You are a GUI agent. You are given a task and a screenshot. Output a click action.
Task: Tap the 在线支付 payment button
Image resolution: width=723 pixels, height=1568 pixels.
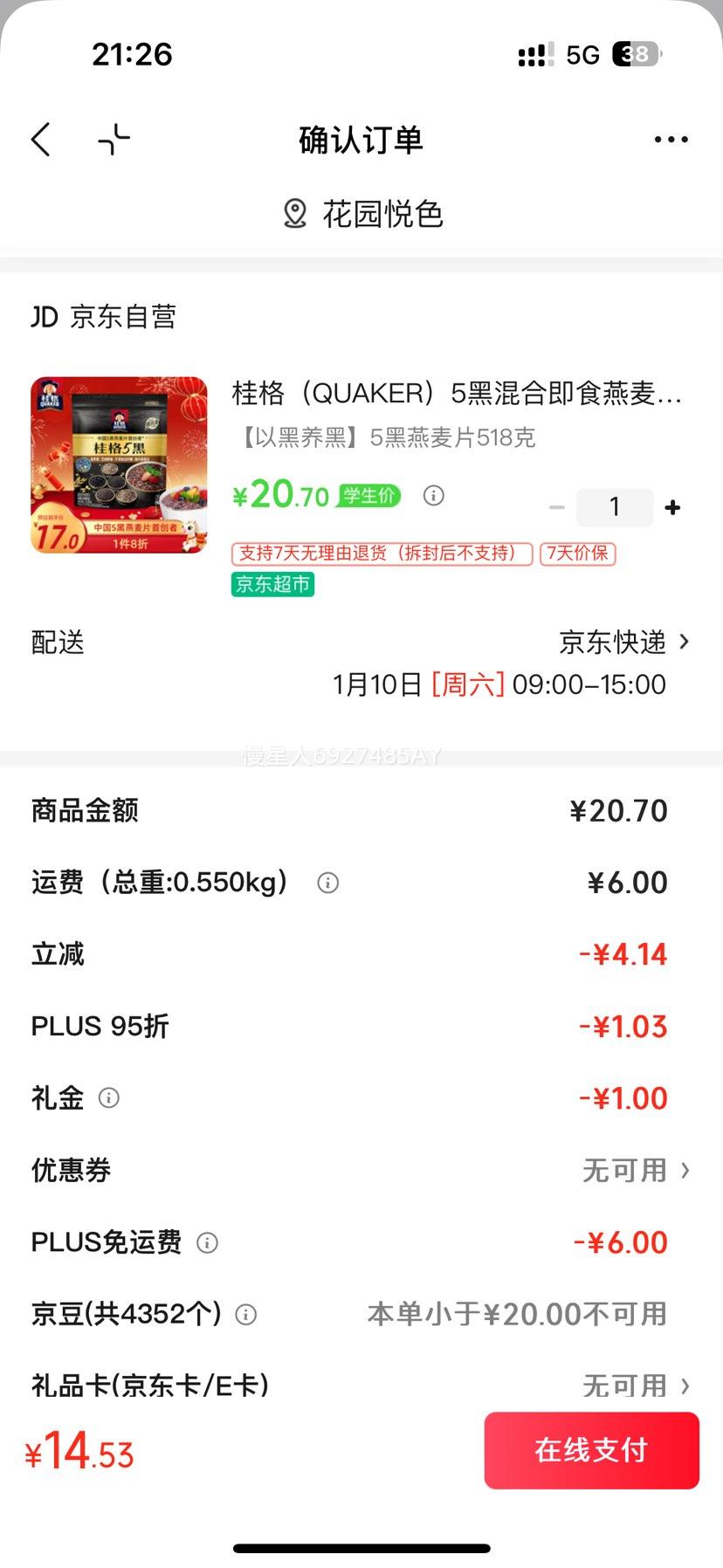click(x=591, y=1450)
